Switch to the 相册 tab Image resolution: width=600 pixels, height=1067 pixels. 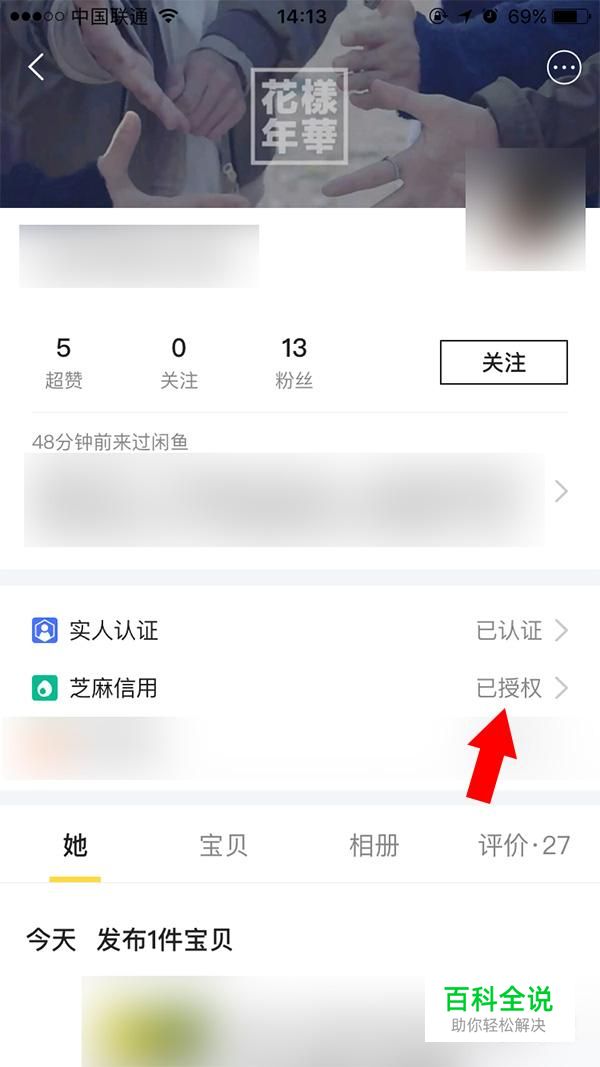point(374,846)
